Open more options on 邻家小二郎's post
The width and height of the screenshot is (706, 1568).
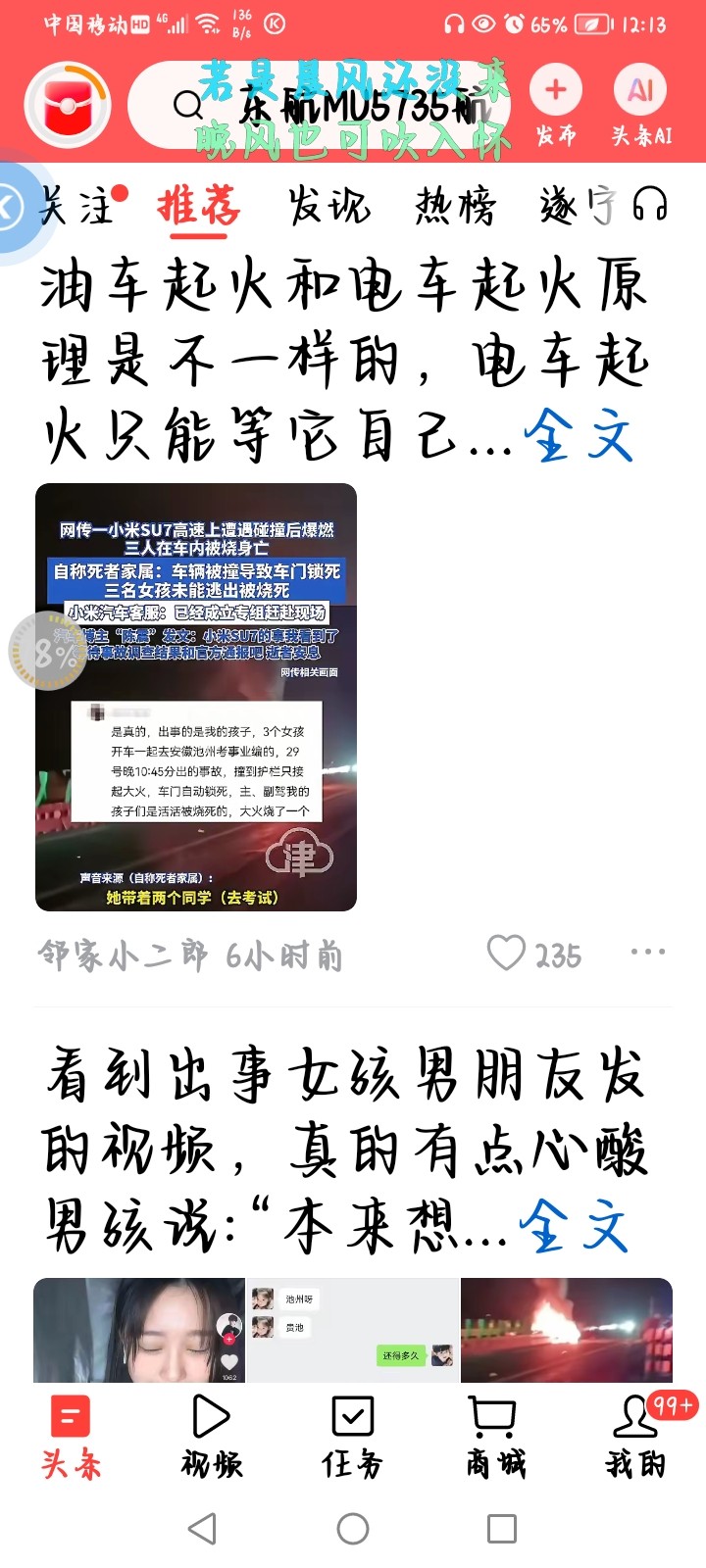(648, 952)
